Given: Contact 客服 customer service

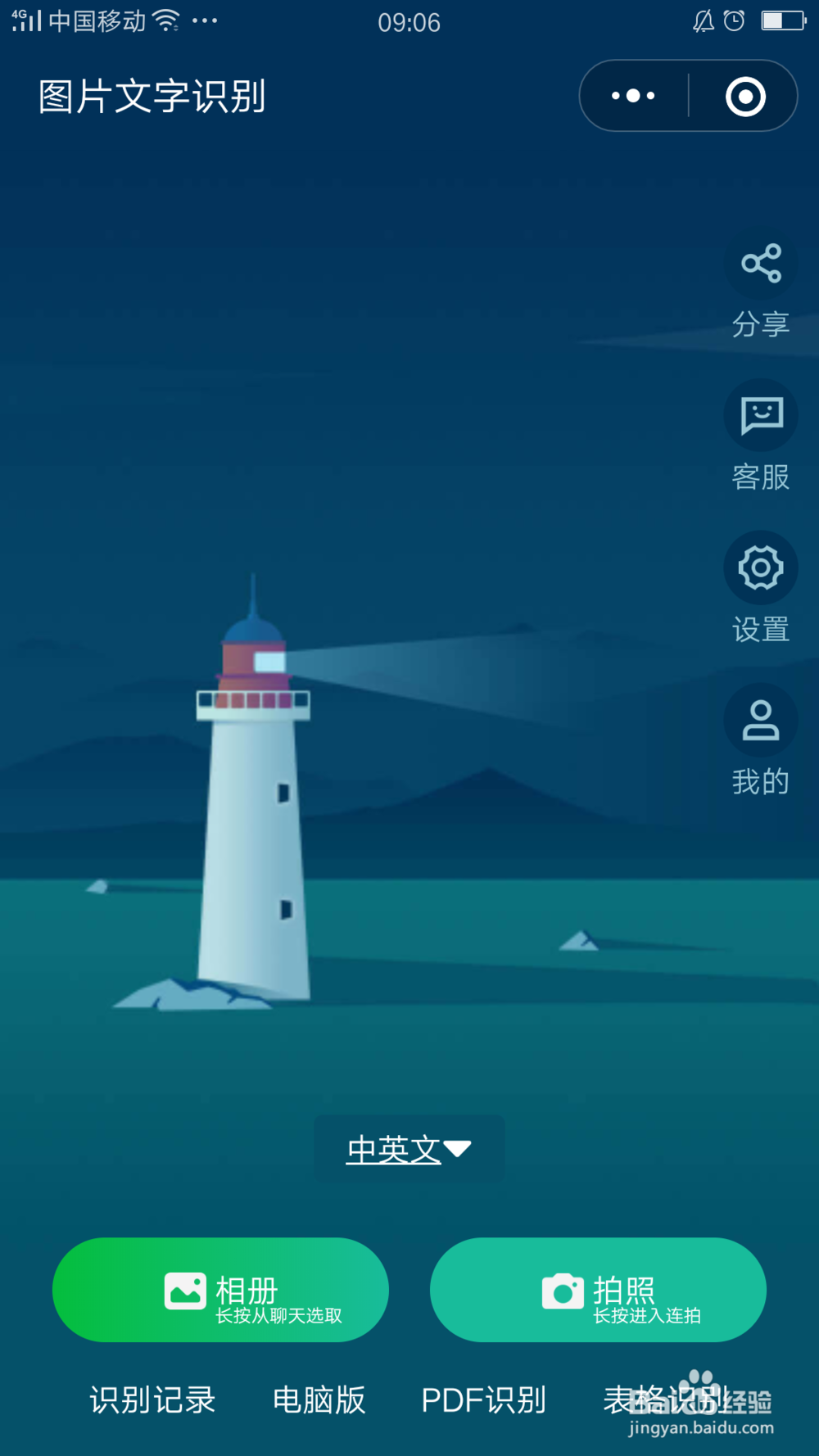Looking at the screenshot, I should 759,416.
